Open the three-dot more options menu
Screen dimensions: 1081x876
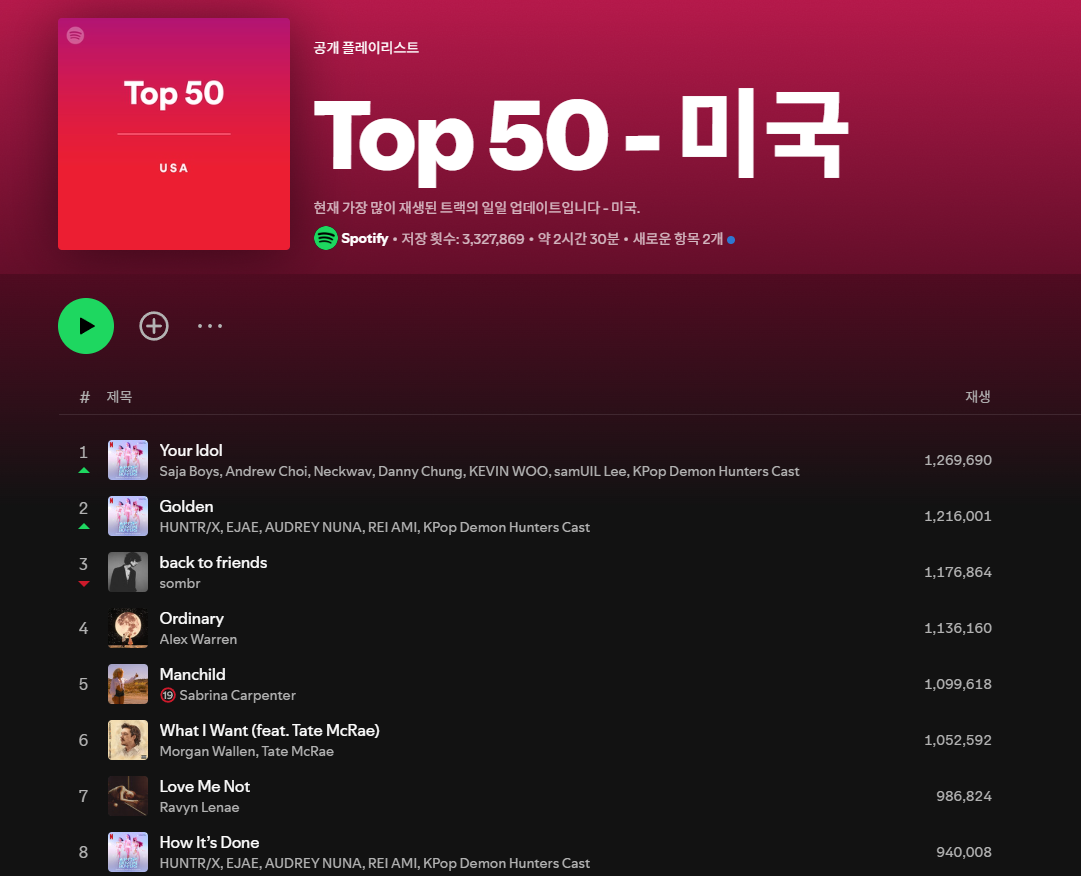[x=210, y=326]
